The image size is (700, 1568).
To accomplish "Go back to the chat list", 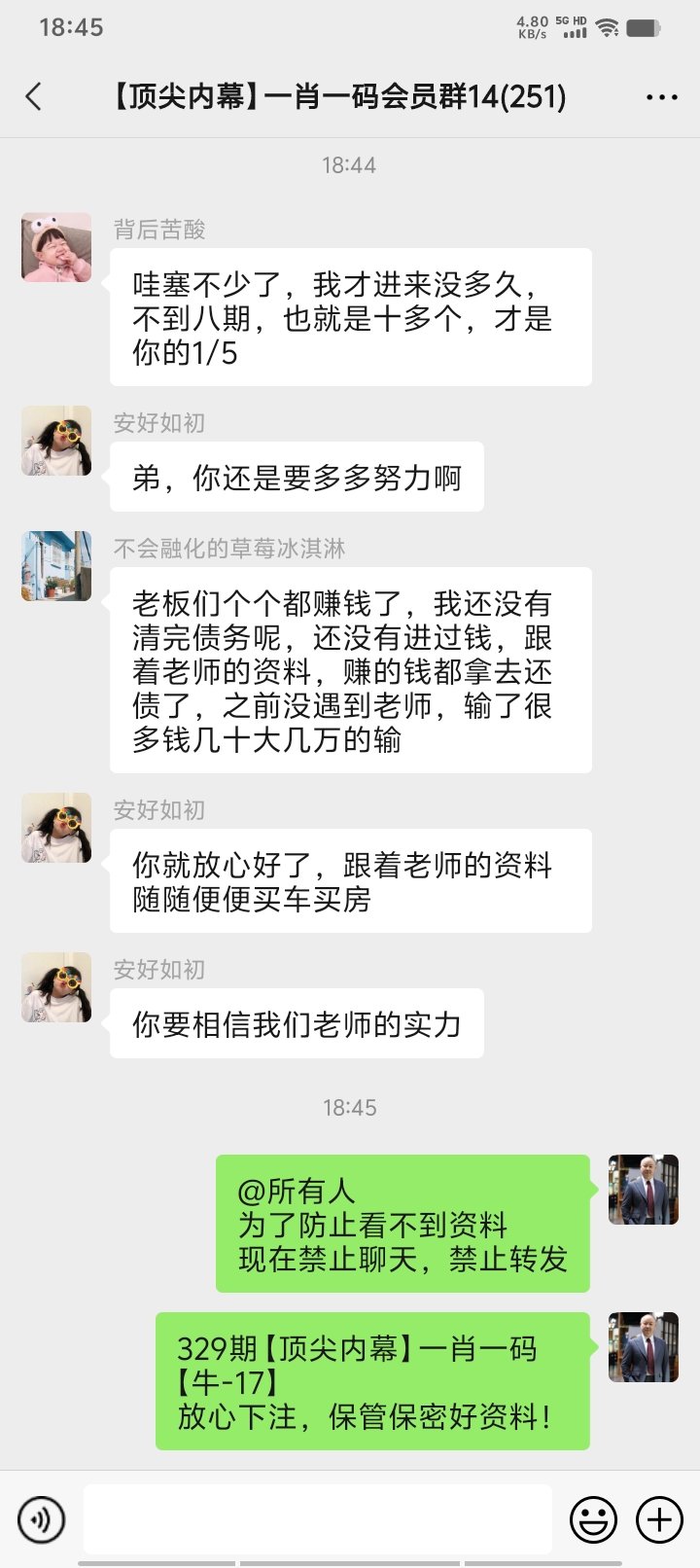I will [x=34, y=96].
